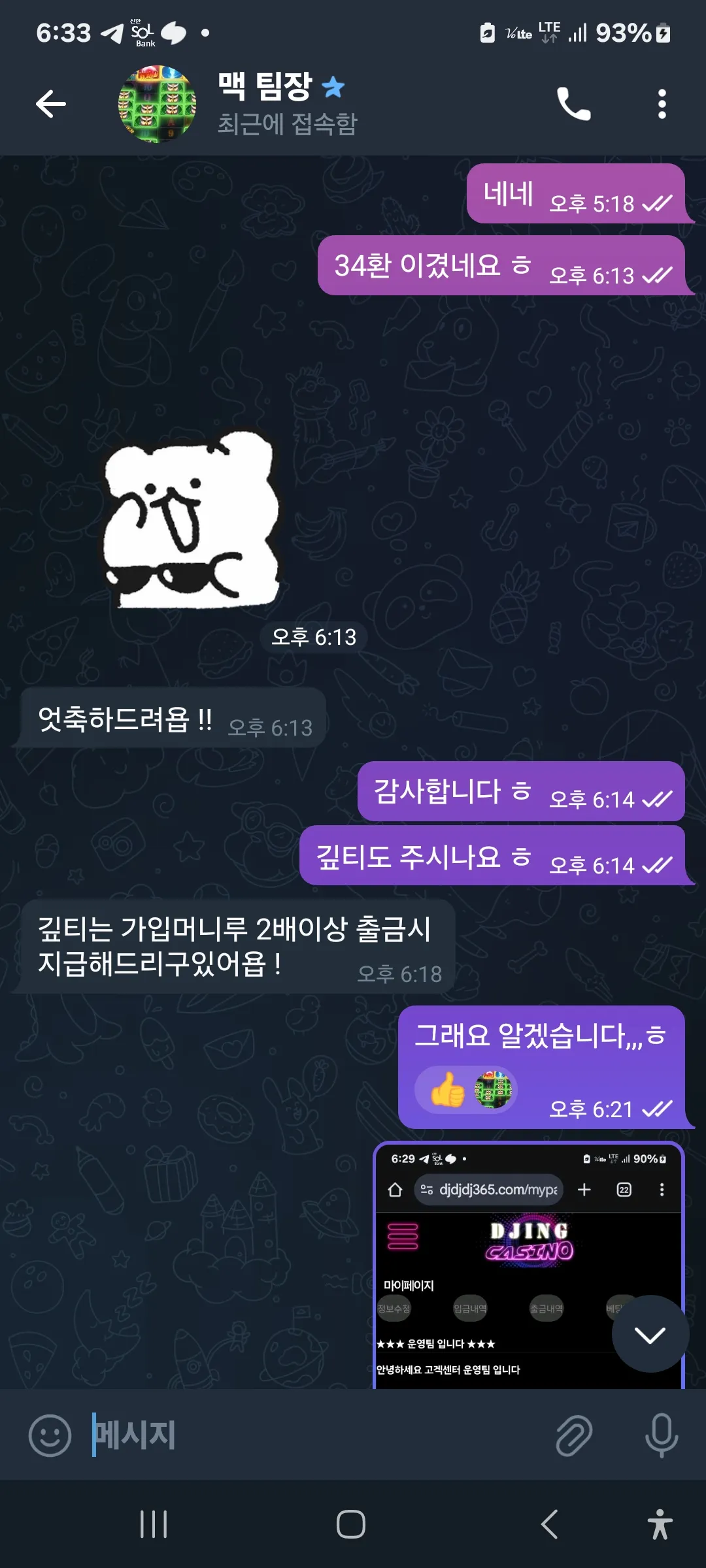Open 맥 팀장's profile from the avatar

(157, 104)
